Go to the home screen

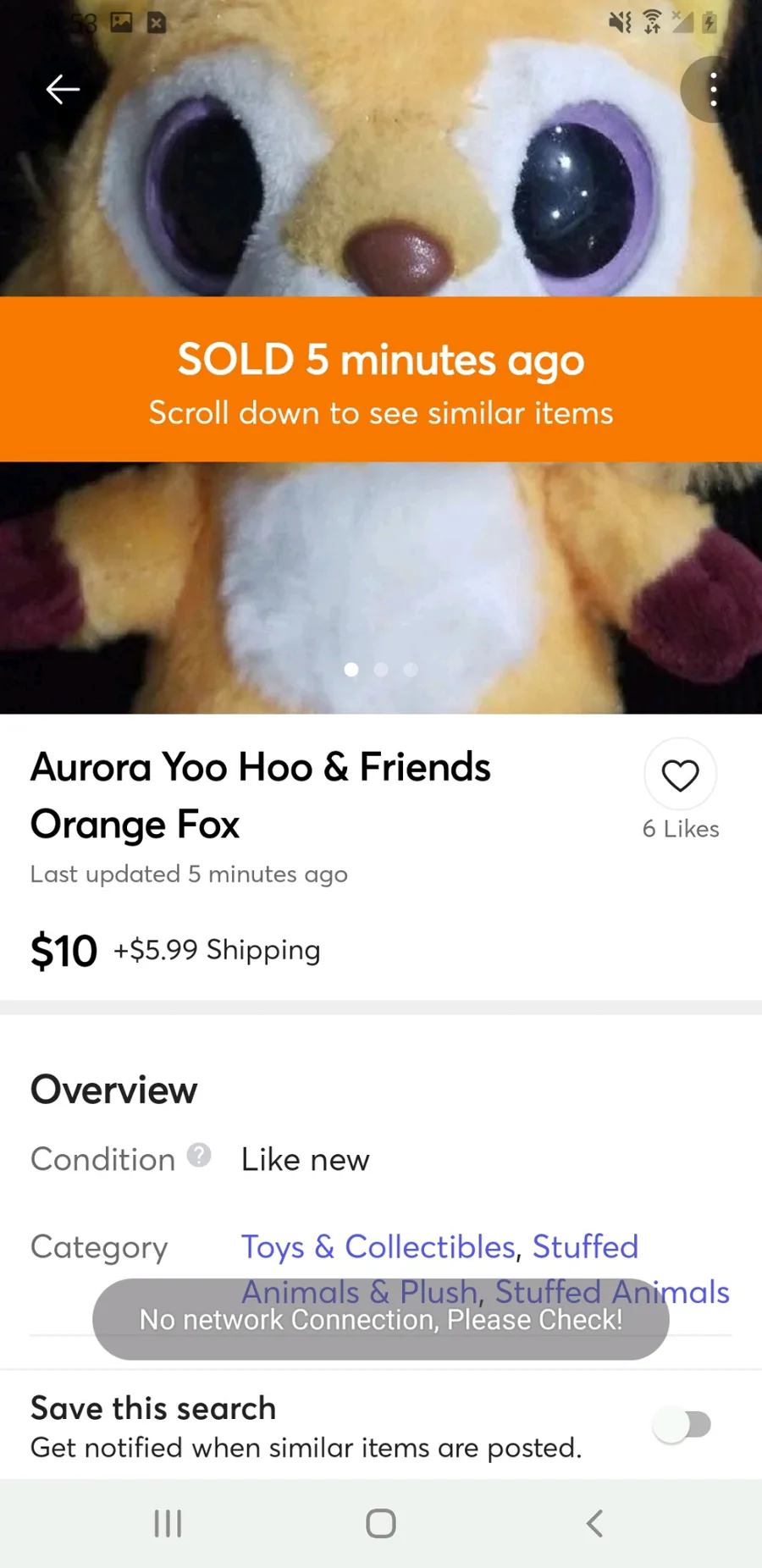click(381, 1523)
